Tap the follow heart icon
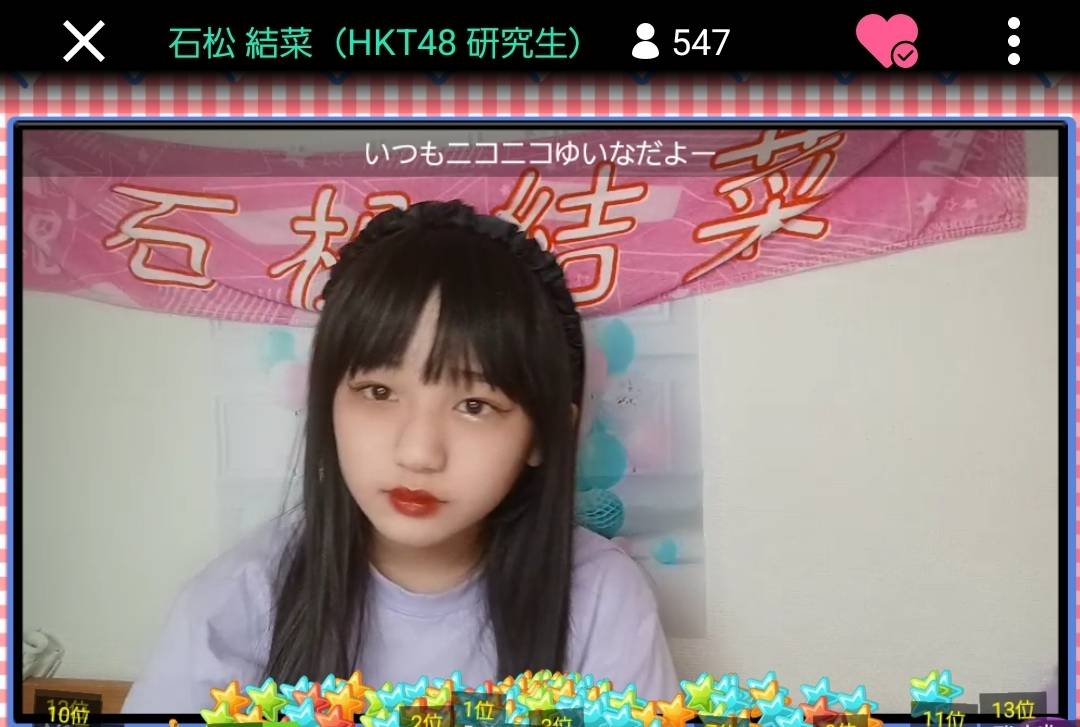Viewport: 1080px width, 727px height. pyautogui.click(x=886, y=42)
